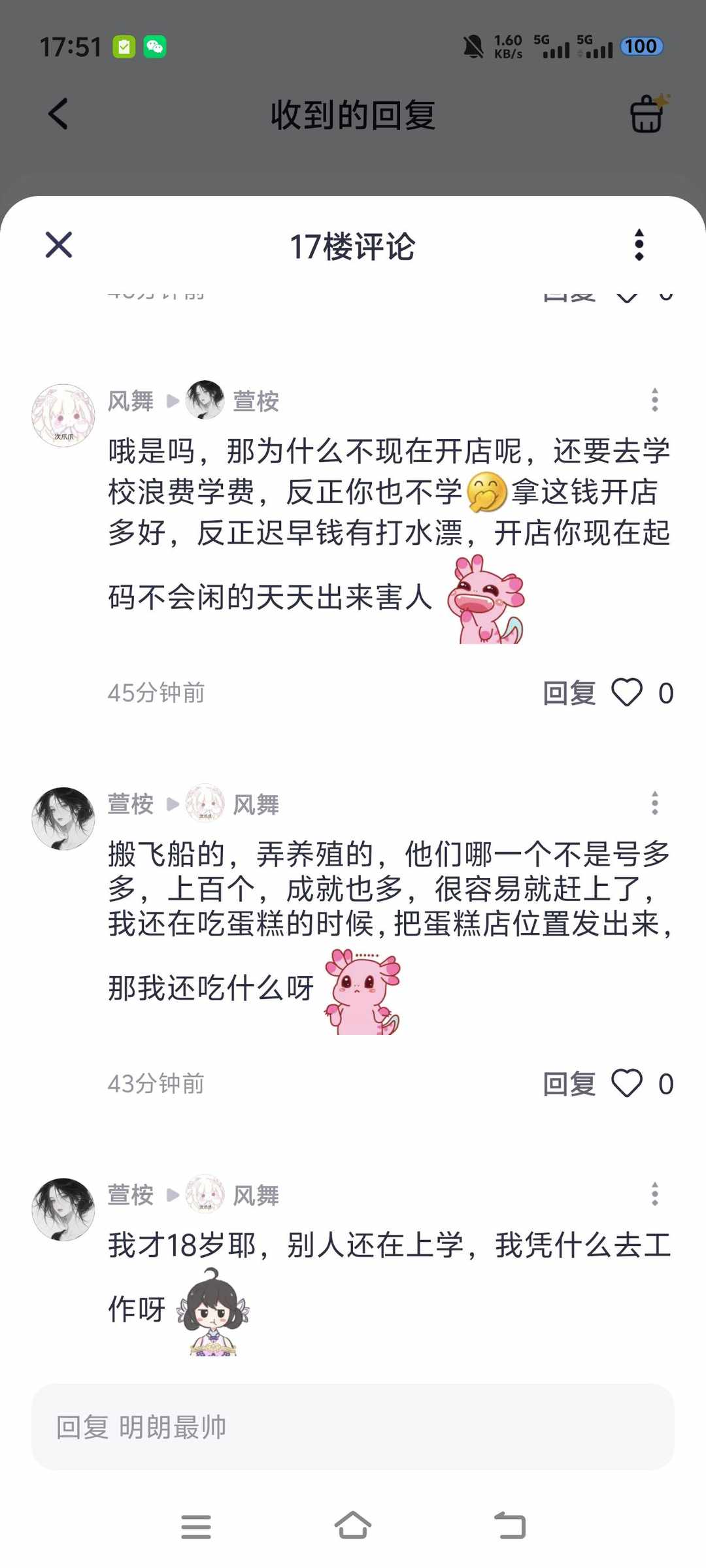Screen dimensions: 706x1568
Task: Open the trash cleanup icon at top right
Action: 648,114
